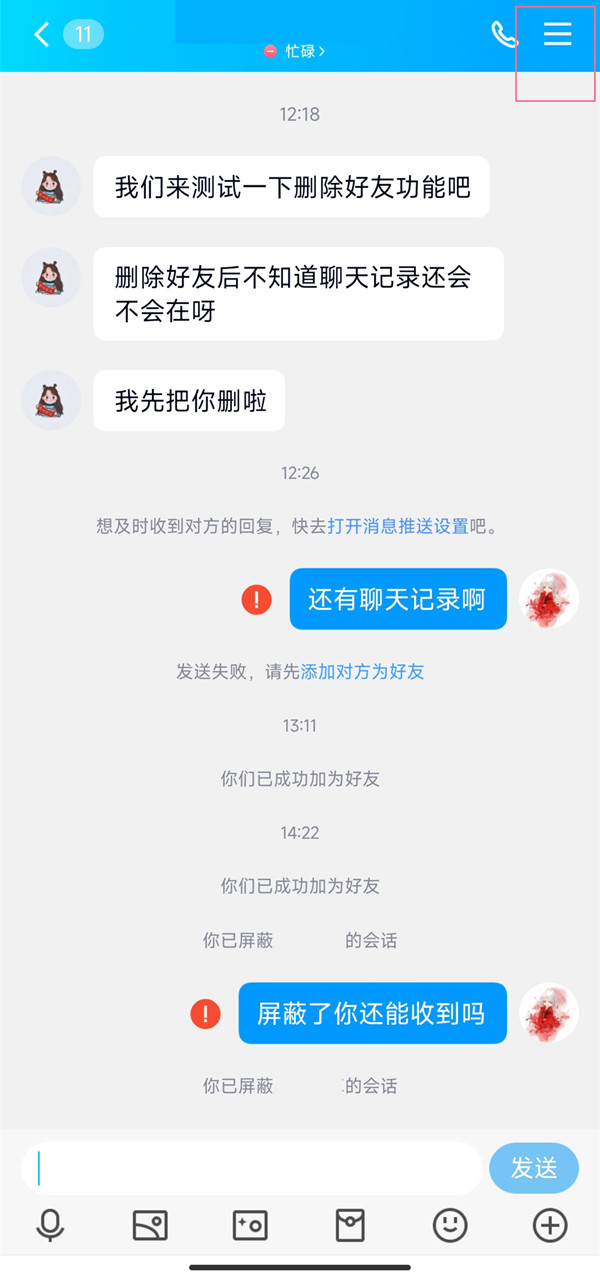Tap the 发送 button
Screen dimensions: 600x1279
534,1168
